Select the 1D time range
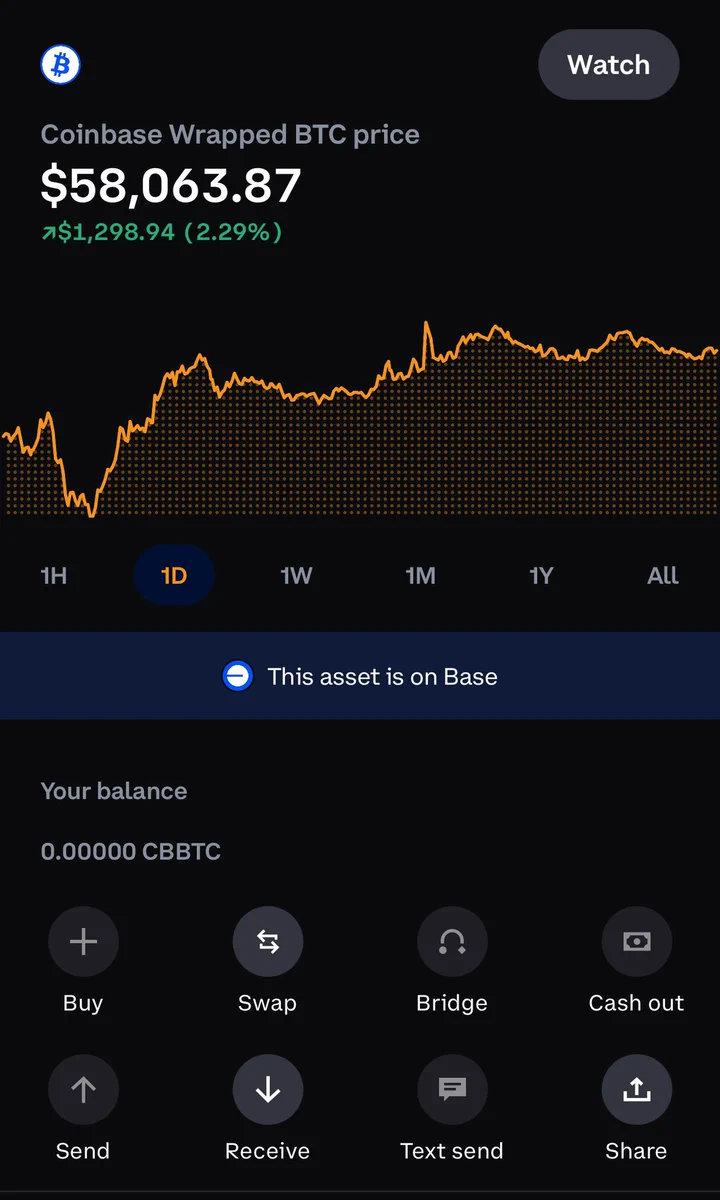 (174, 575)
